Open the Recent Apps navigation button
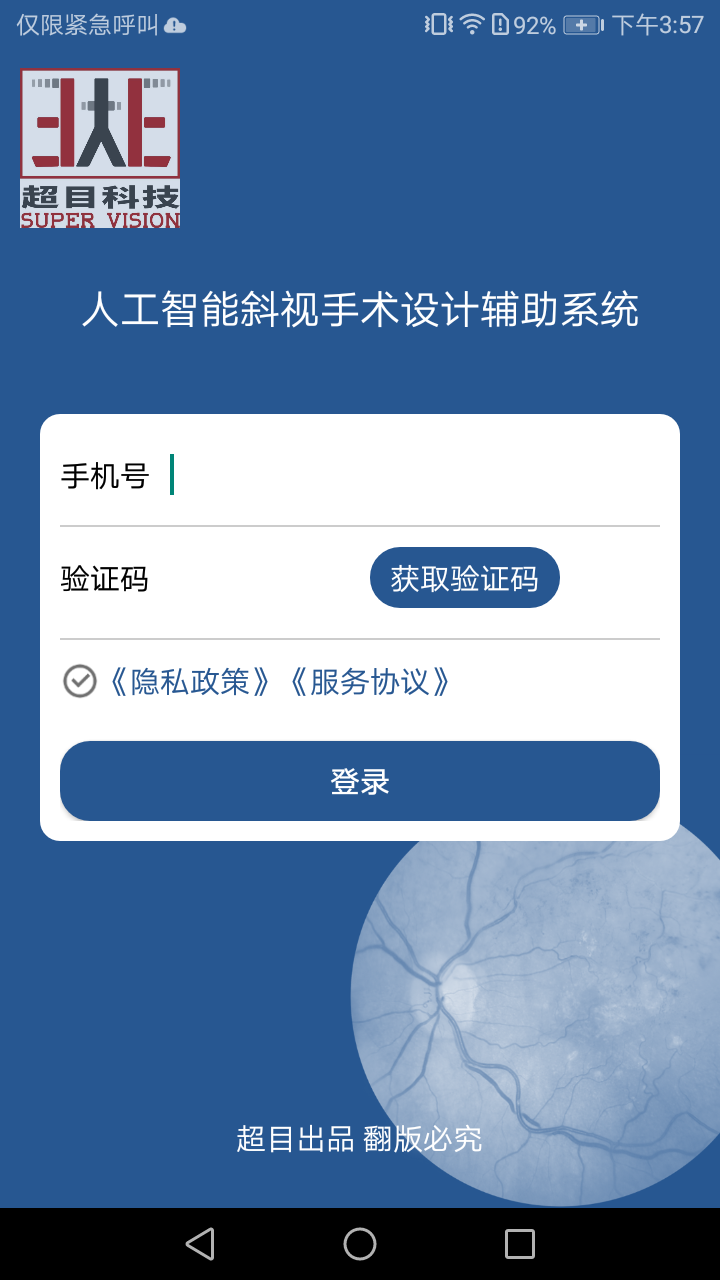Screen dimensions: 720x1280 coord(518,1243)
